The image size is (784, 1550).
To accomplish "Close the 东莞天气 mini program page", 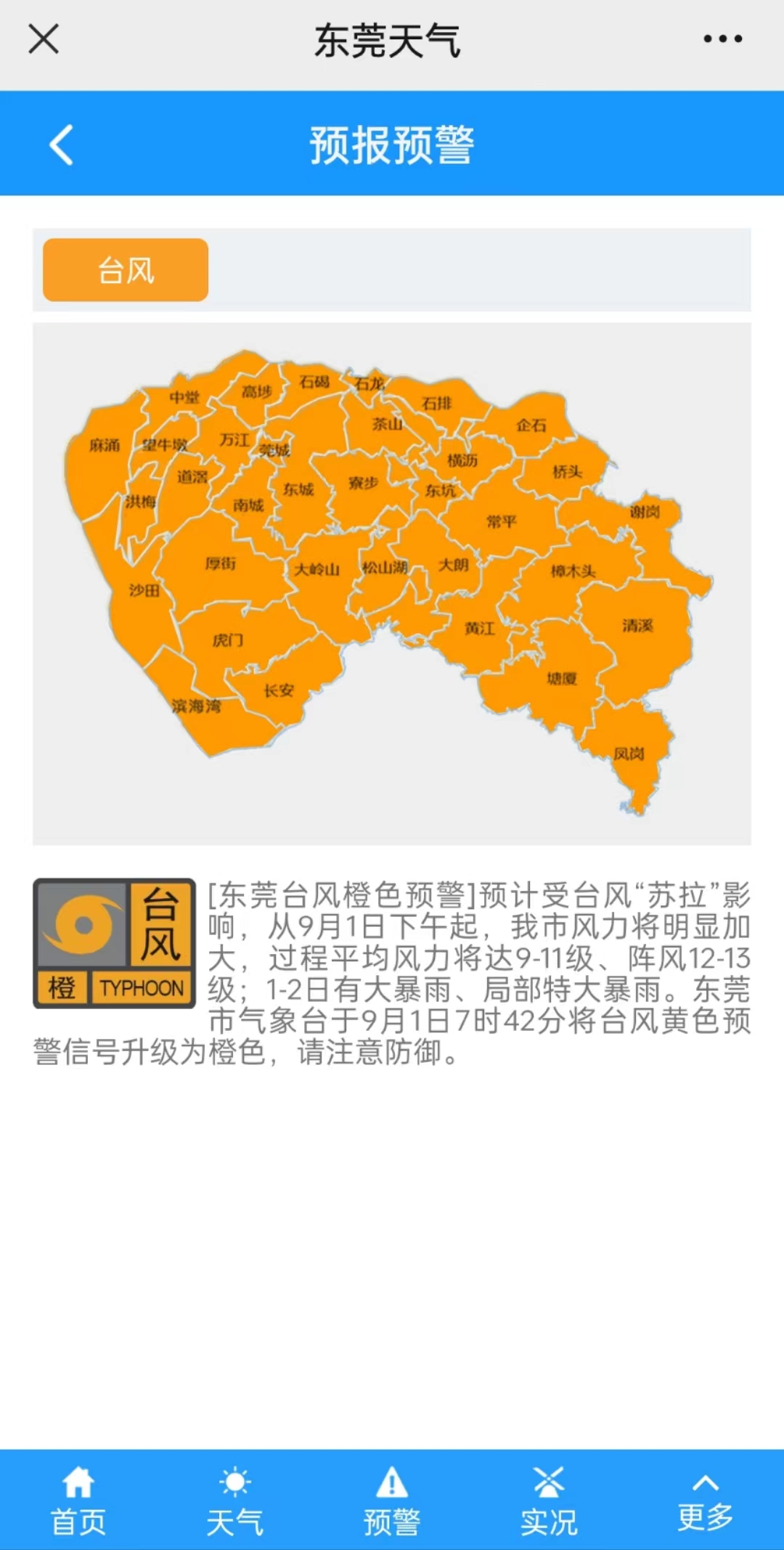I will coord(44,39).
